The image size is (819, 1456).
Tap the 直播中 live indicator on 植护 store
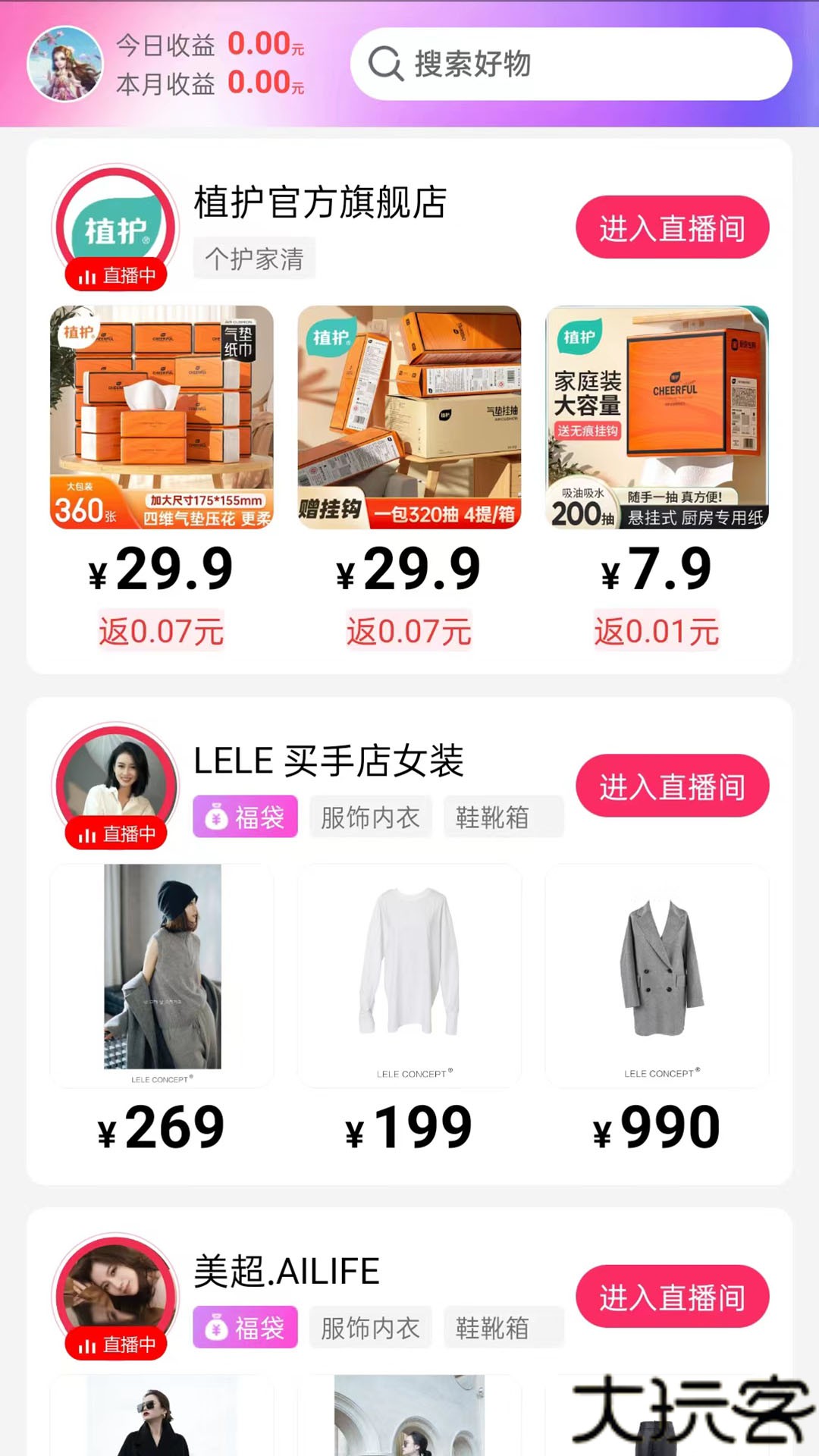115,275
